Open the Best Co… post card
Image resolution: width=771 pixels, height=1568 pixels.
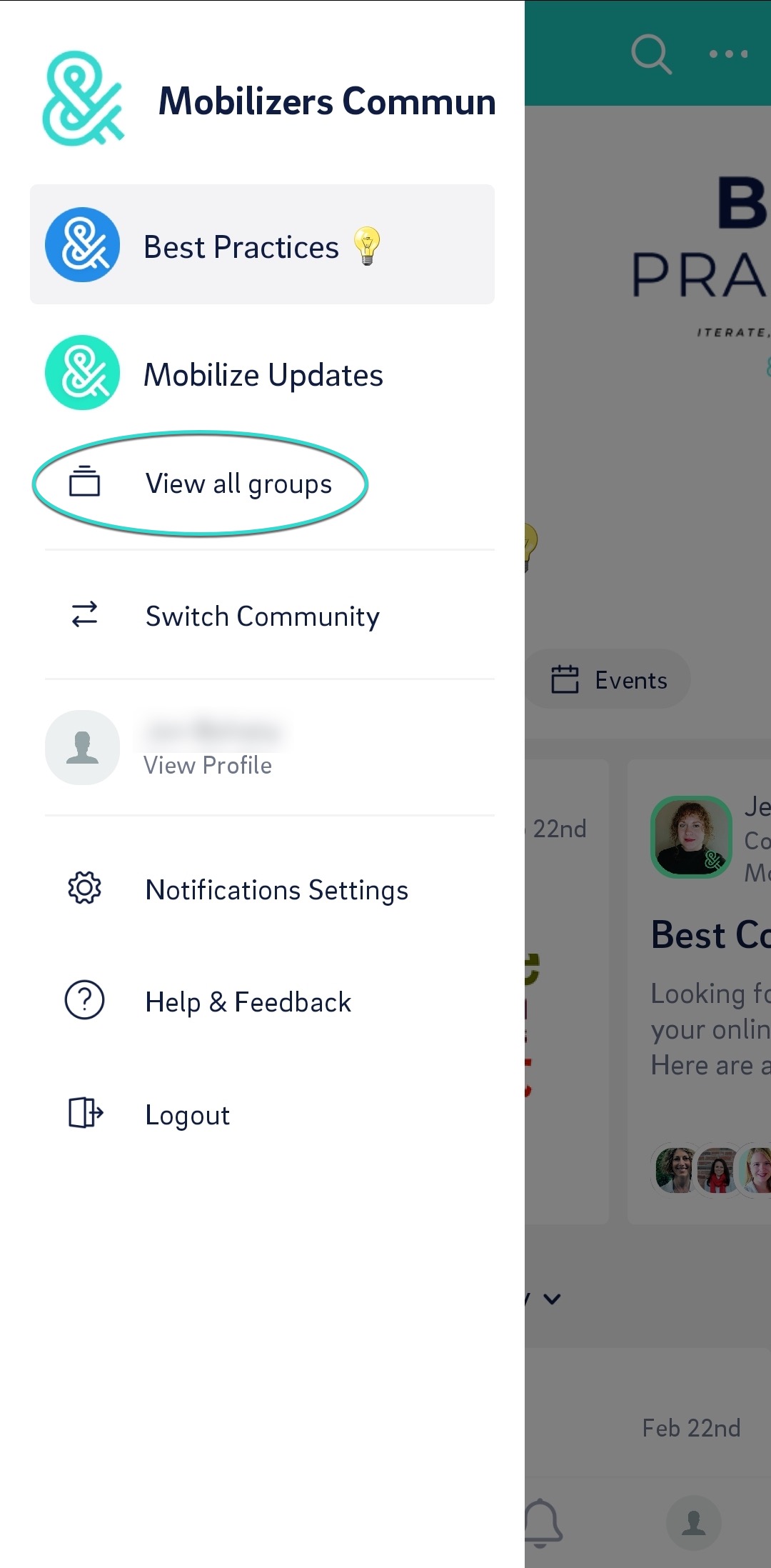(699, 991)
